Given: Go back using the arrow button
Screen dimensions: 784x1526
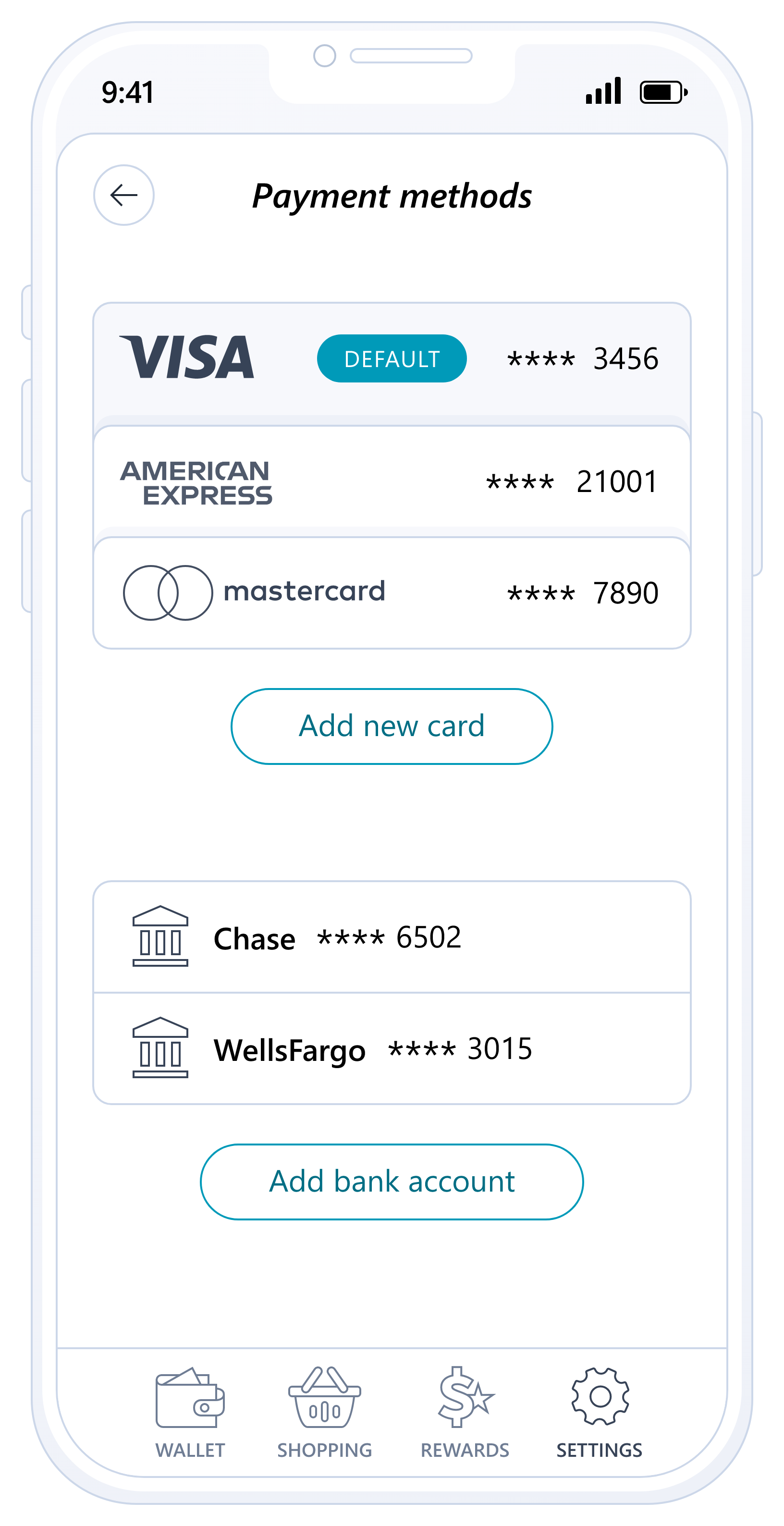Looking at the screenshot, I should pos(124,195).
